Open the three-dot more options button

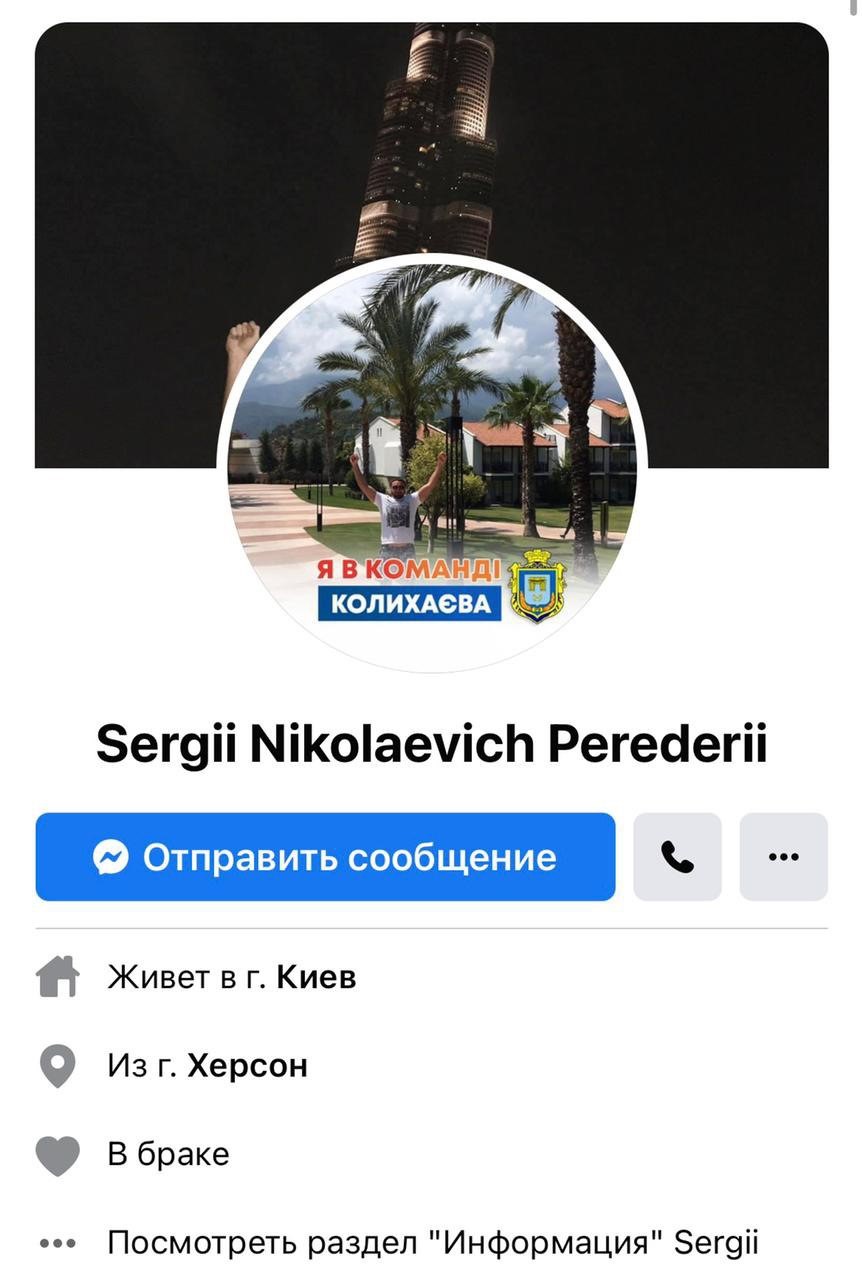click(x=783, y=857)
